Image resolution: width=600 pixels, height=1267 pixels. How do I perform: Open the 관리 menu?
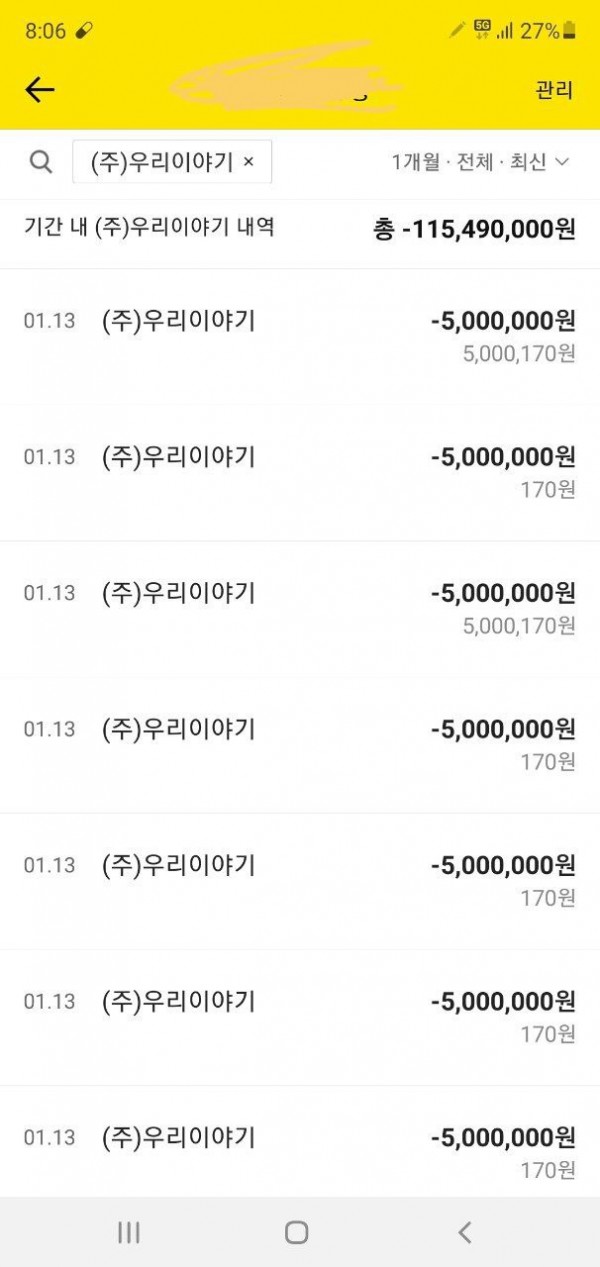point(554,90)
